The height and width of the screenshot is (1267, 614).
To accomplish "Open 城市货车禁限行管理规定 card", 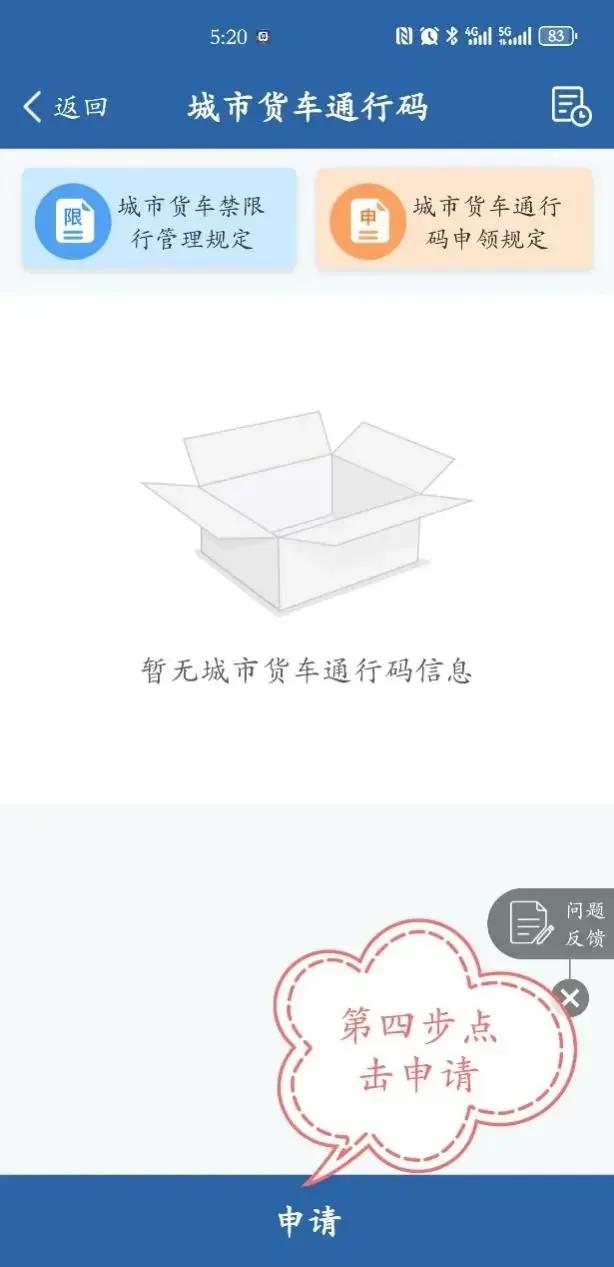I will pyautogui.click(x=160, y=221).
